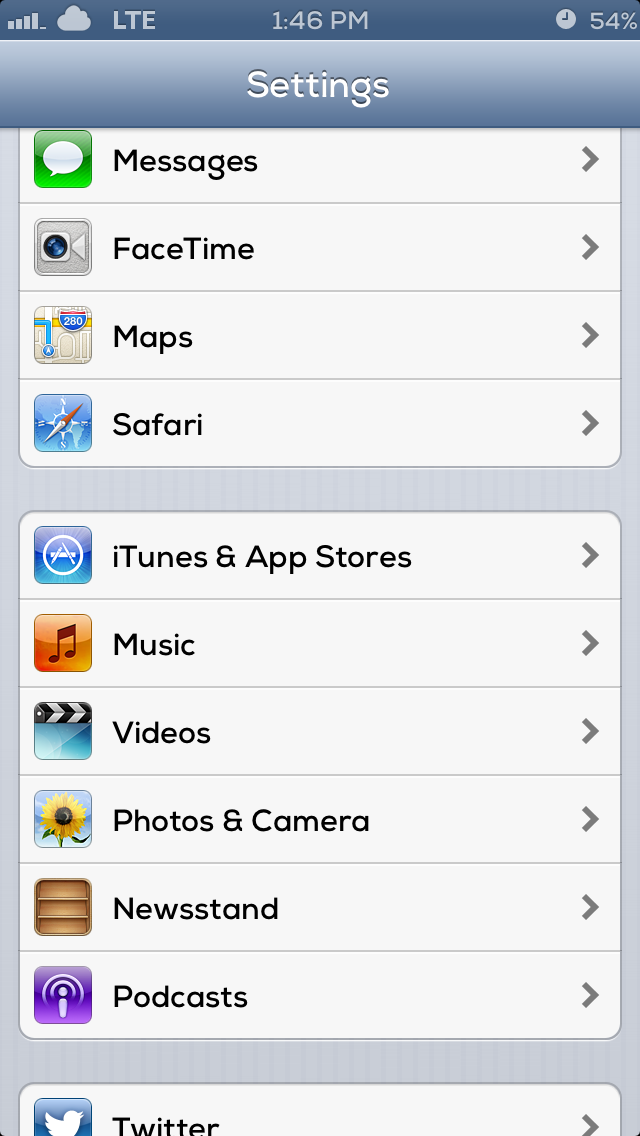
Task: Open iTunes & App Stores settings
Action: coord(320,556)
